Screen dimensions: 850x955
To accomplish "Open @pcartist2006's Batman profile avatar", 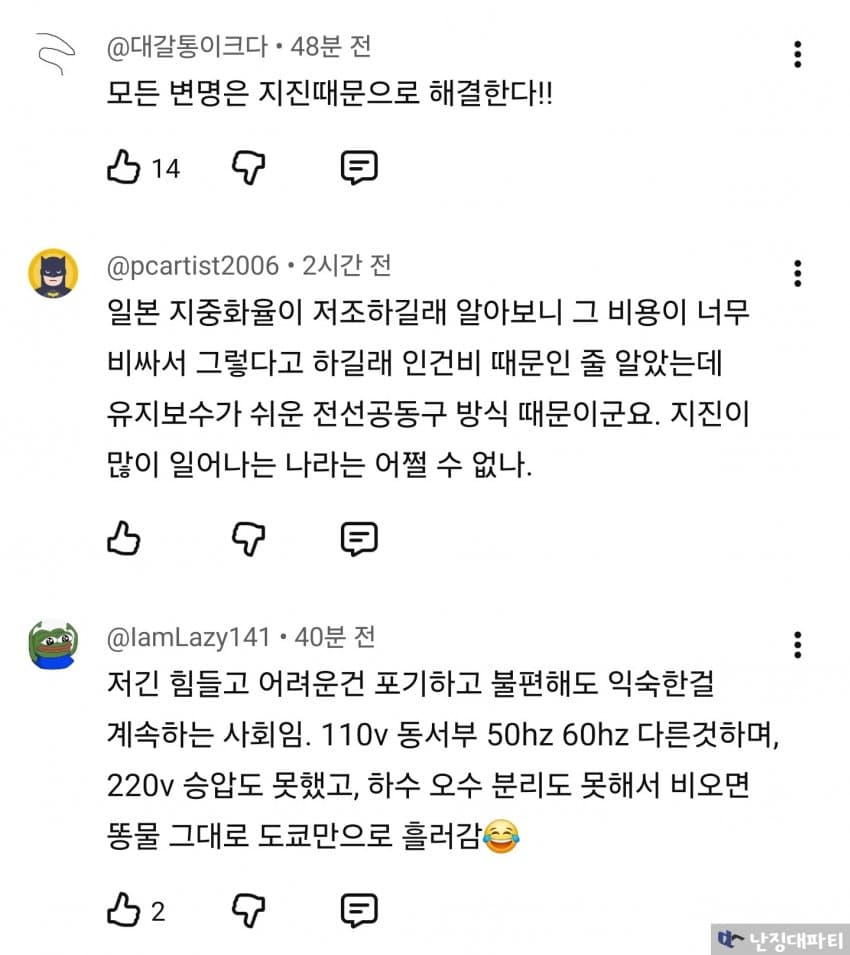I will pyautogui.click(x=54, y=273).
